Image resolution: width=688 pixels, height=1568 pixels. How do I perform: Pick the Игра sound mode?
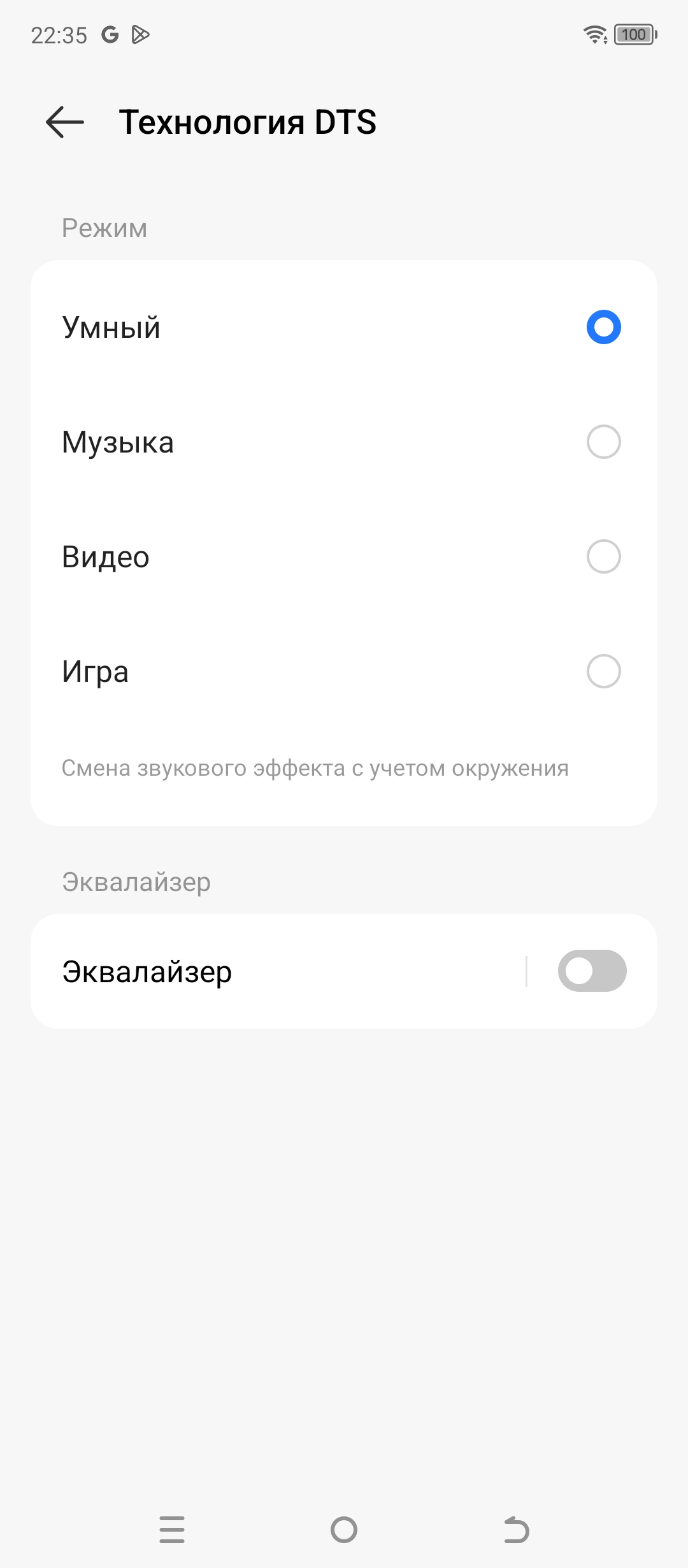point(603,671)
